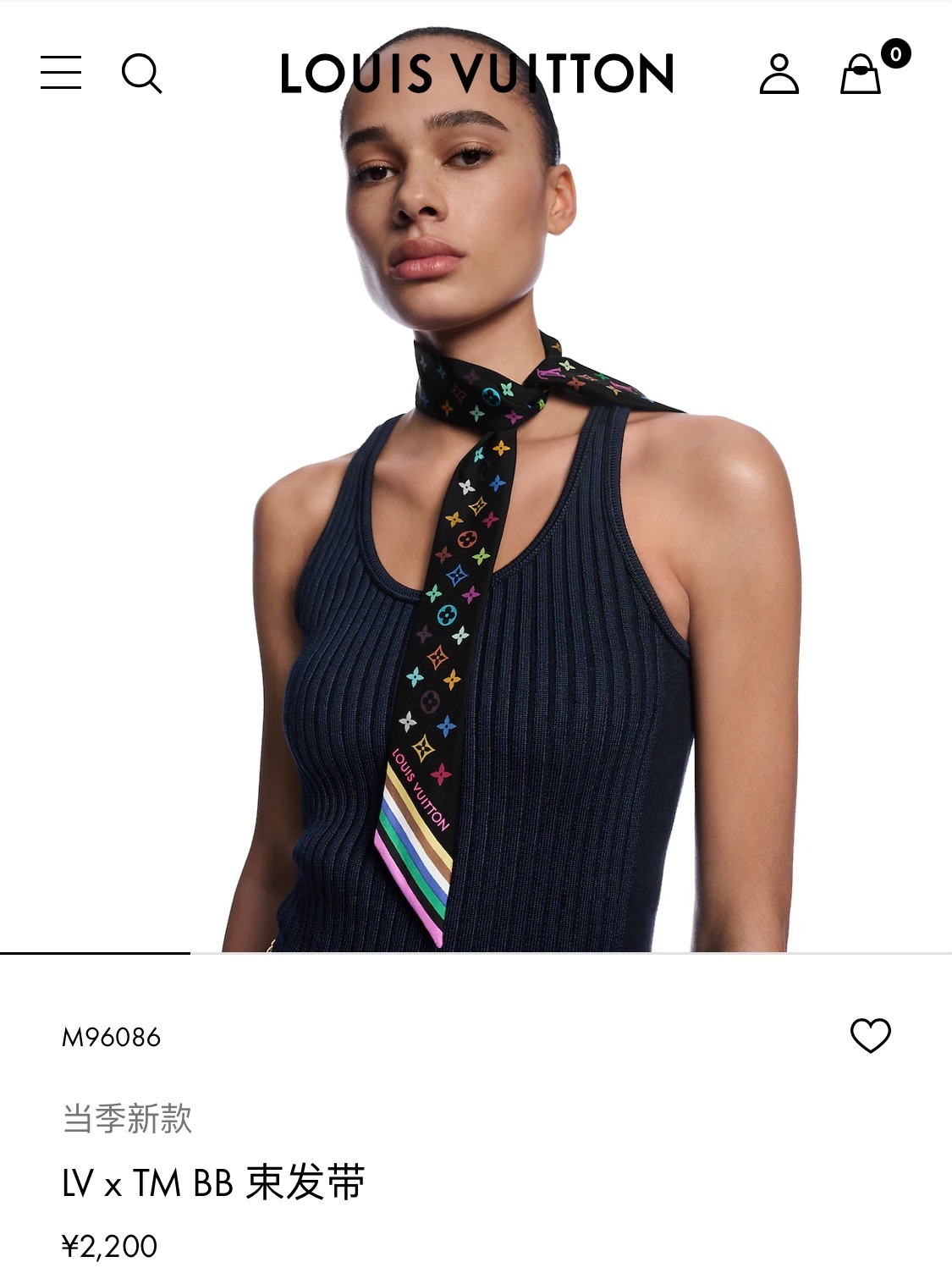
Task: Open the shopping bag
Action: [x=861, y=74]
